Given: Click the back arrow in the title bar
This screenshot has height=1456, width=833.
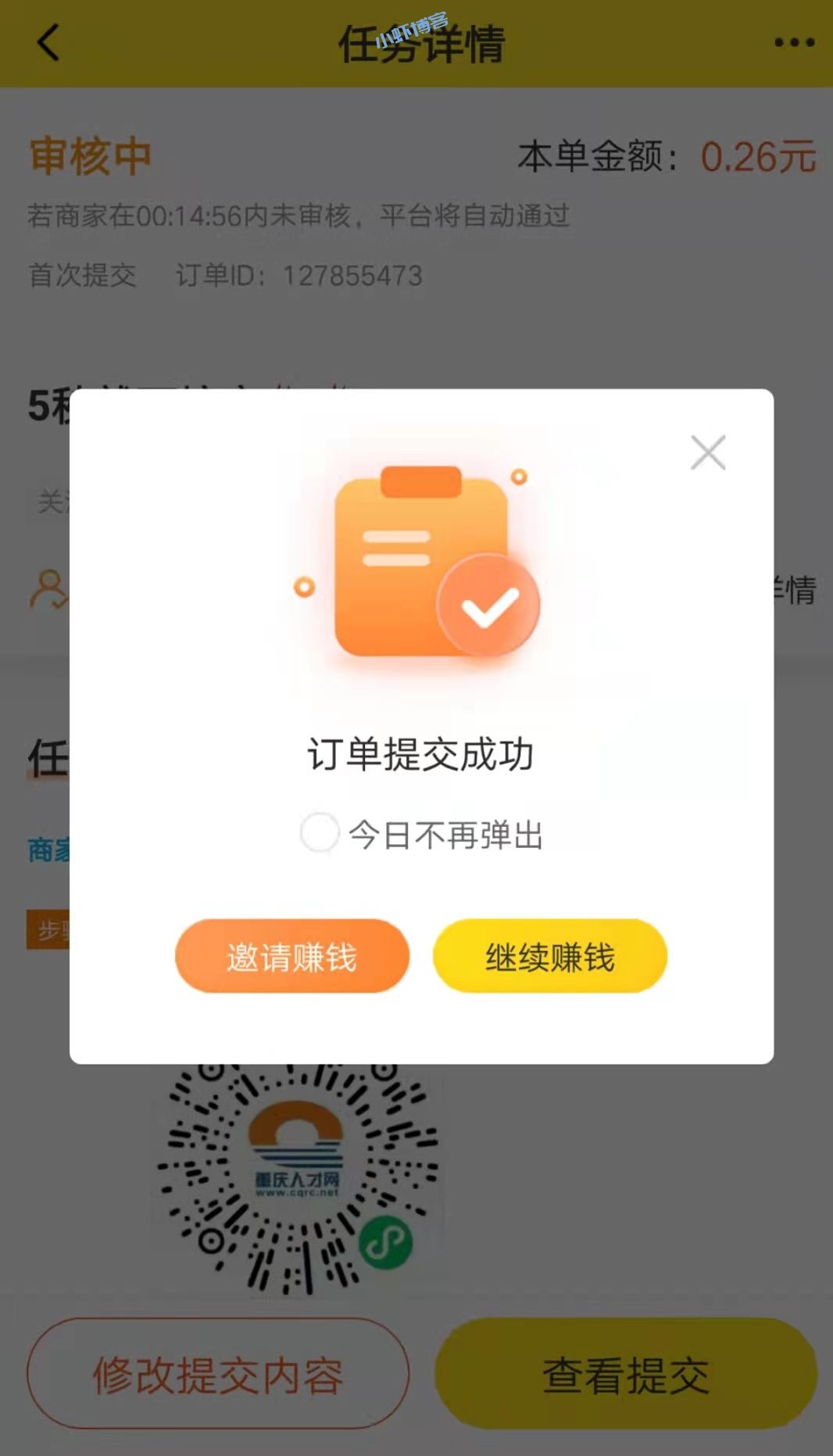Looking at the screenshot, I should pyautogui.click(x=48, y=43).
